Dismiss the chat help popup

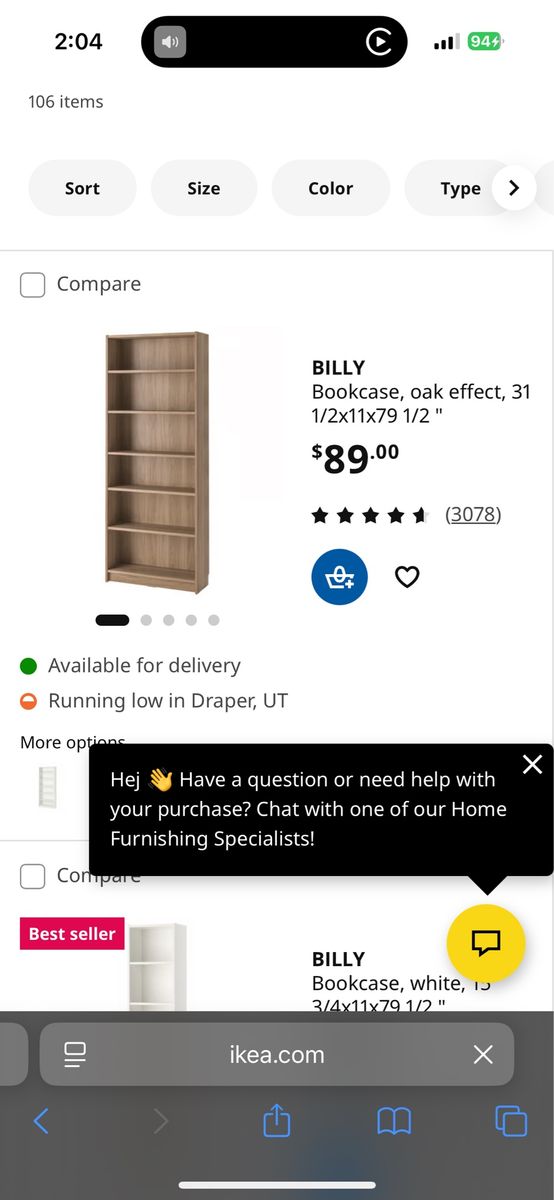(x=532, y=765)
